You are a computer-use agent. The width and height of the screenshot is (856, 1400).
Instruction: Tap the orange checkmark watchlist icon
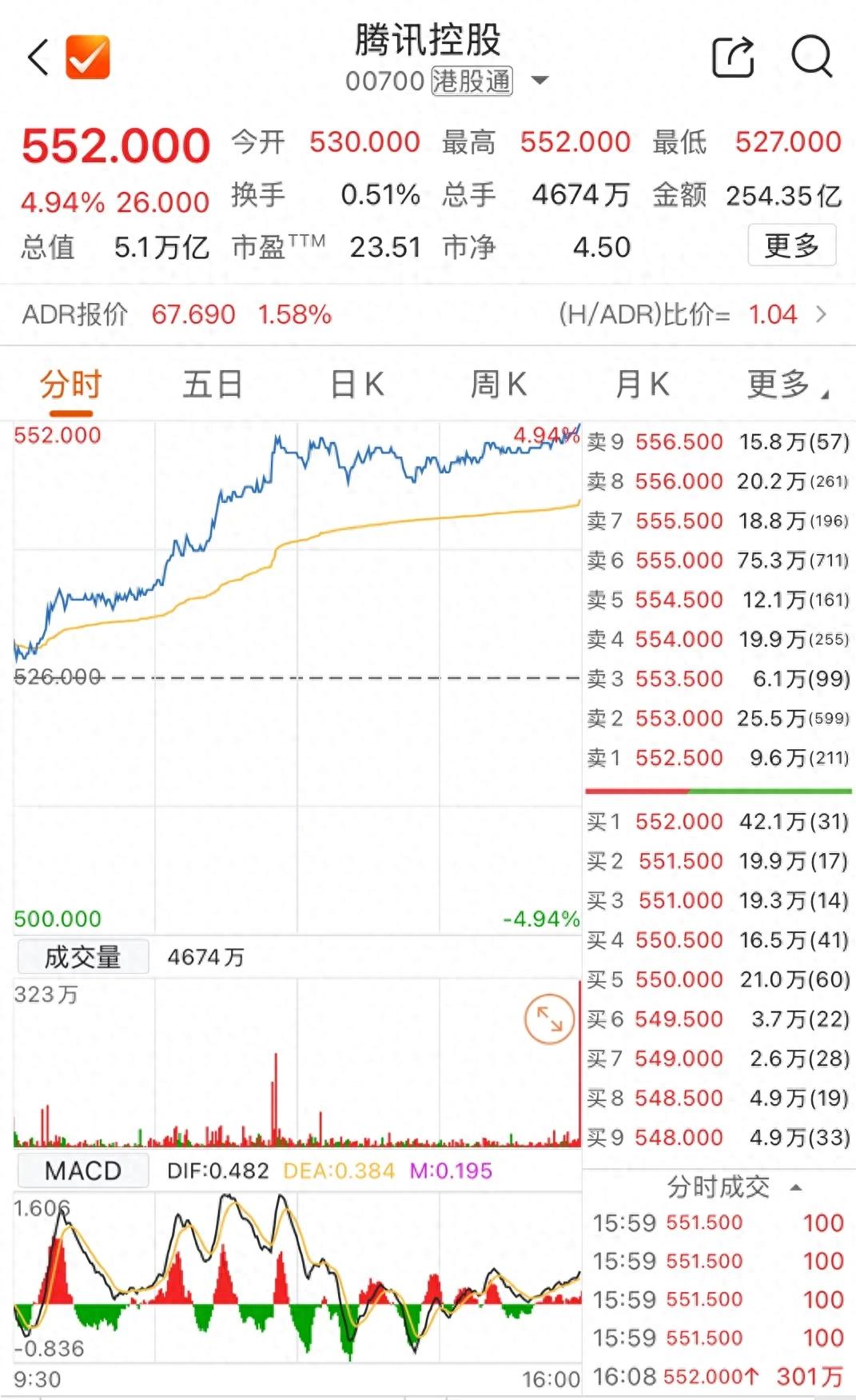coord(87,58)
